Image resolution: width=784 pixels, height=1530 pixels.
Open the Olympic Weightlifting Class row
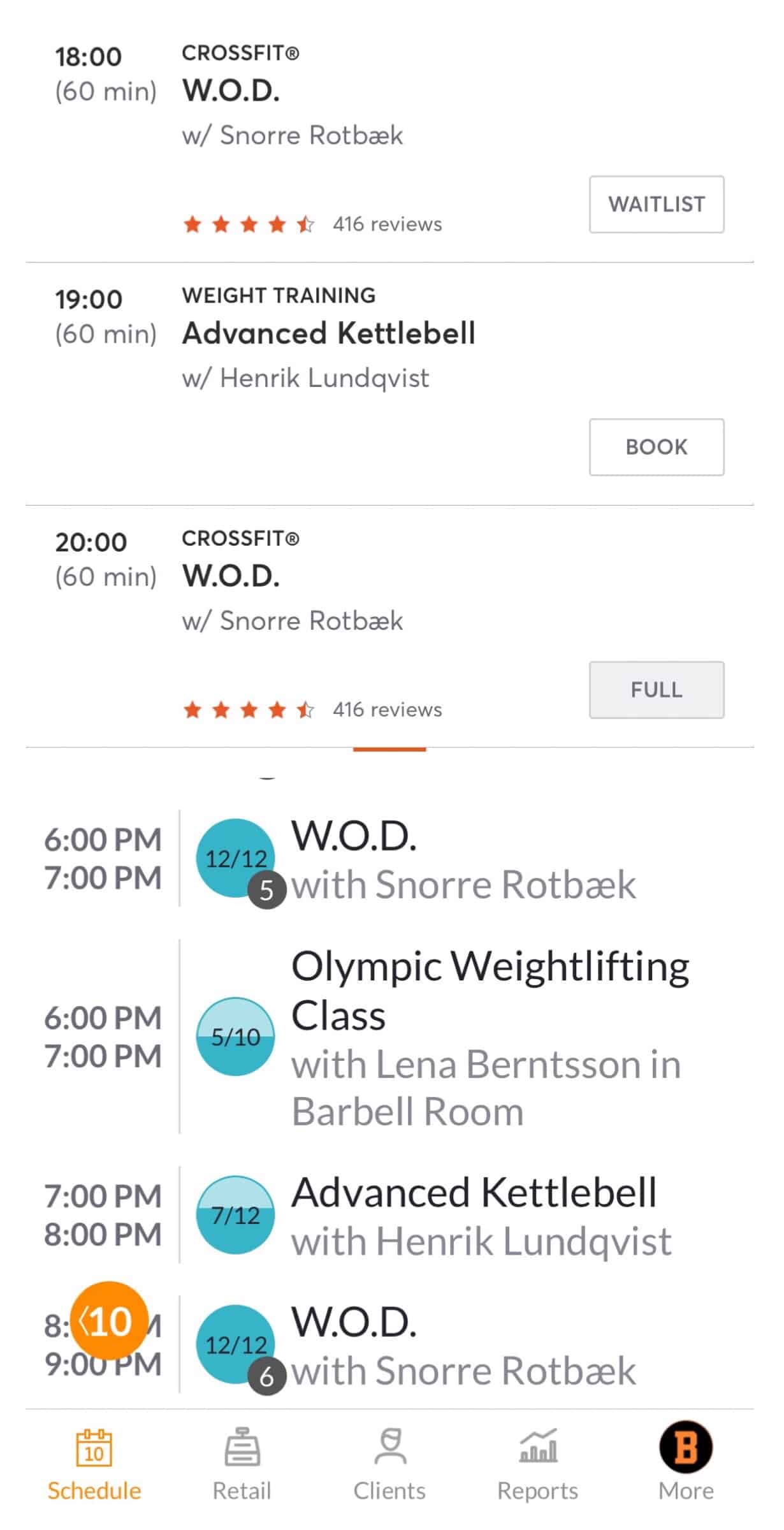click(490, 1037)
